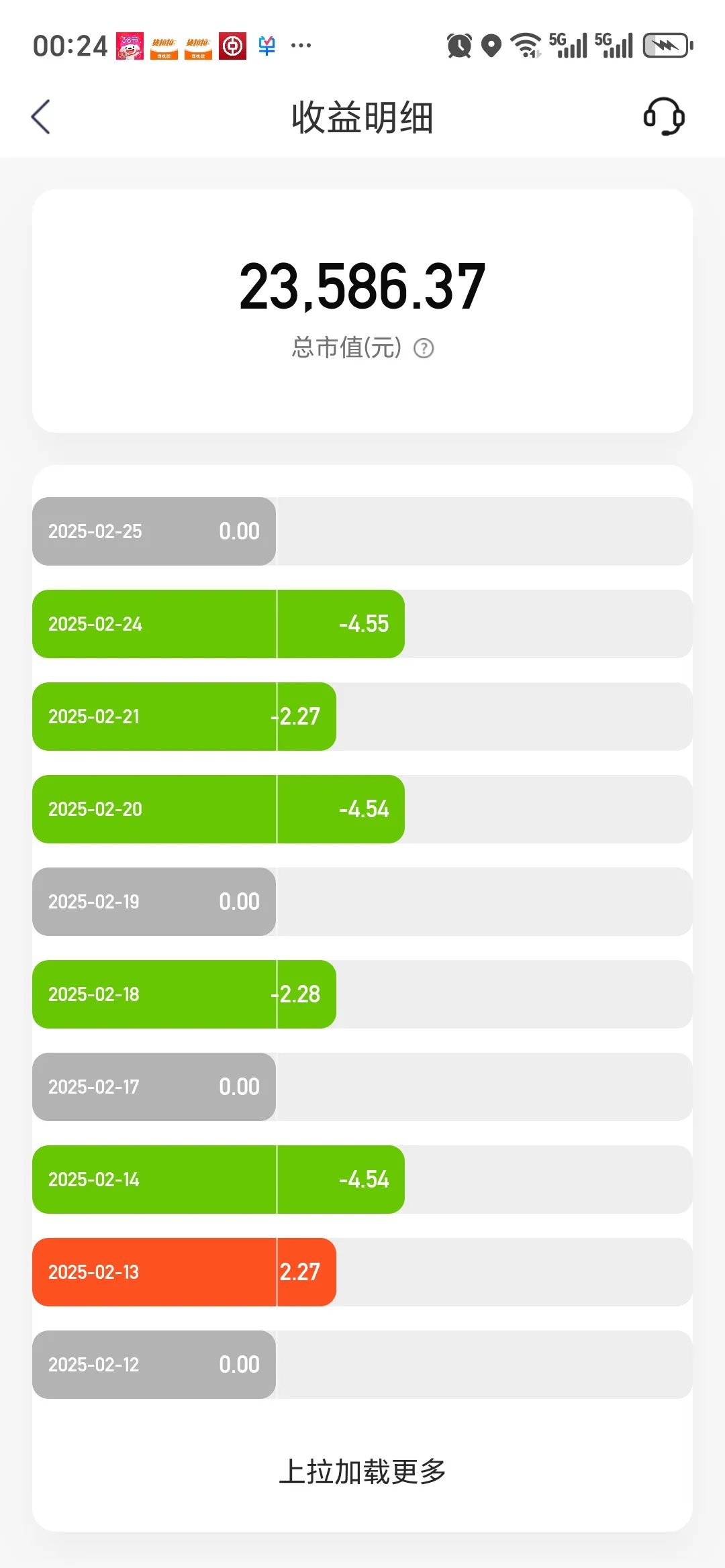Image resolution: width=725 pixels, height=1568 pixels.
Task: Select the 2025-02-20 loss bar
Action: tap(218, 809)
